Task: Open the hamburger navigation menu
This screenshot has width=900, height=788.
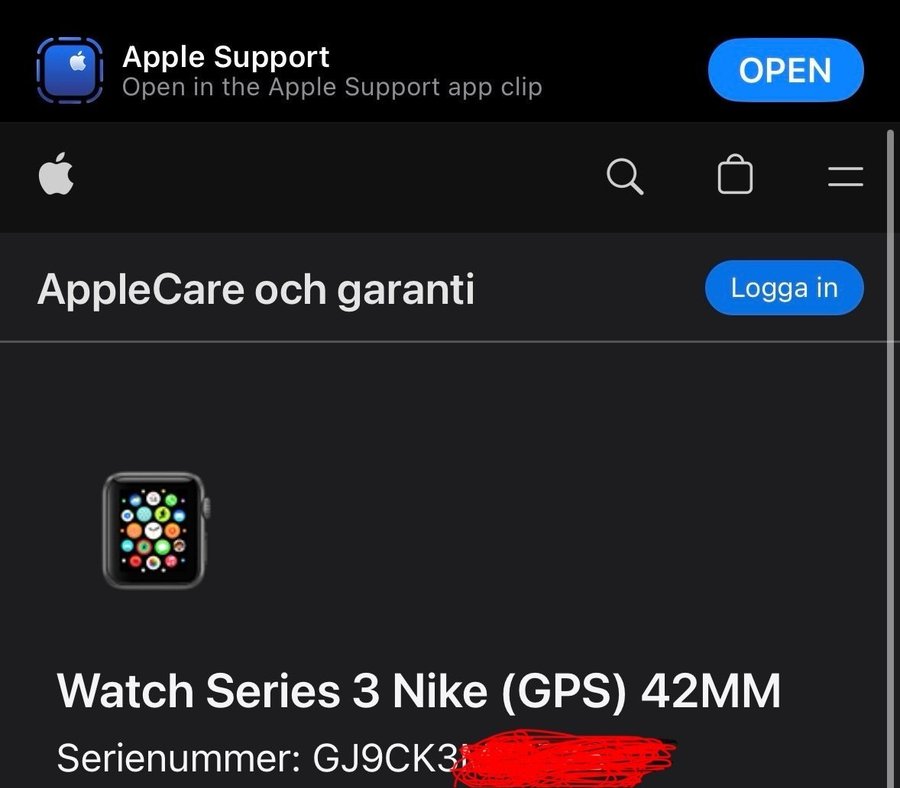Action: [x=845, y=178]
